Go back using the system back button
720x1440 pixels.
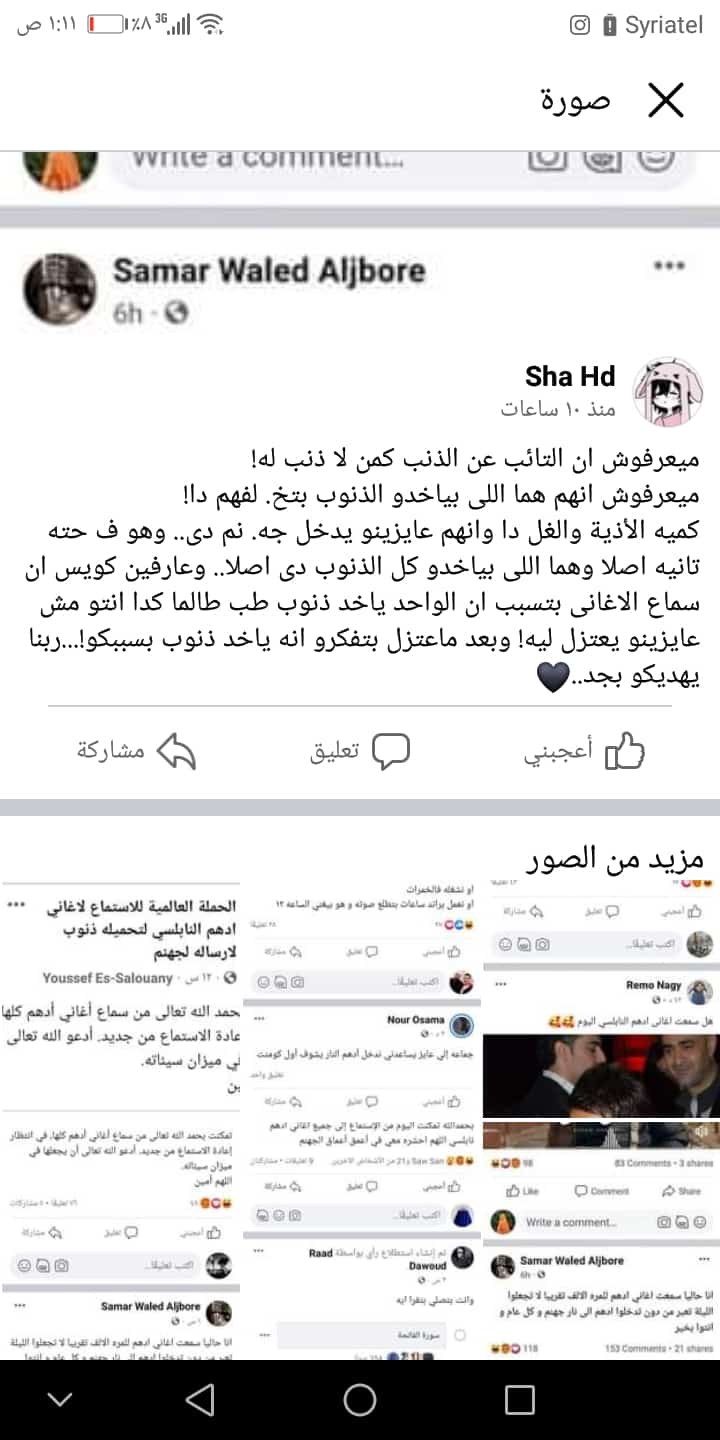(x=200, y=1399)
